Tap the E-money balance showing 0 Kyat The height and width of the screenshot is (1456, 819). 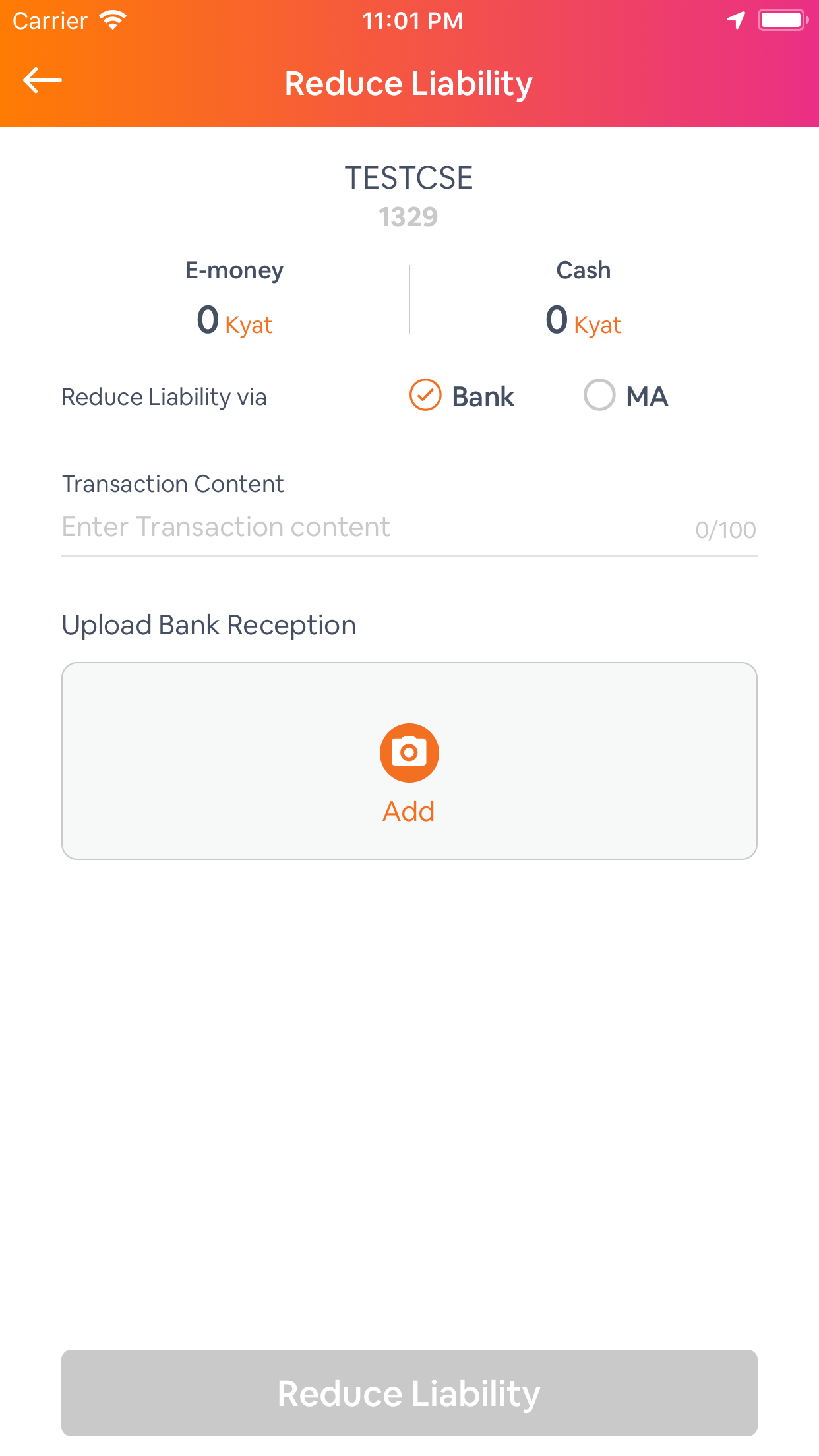click(x=234, y=321)
